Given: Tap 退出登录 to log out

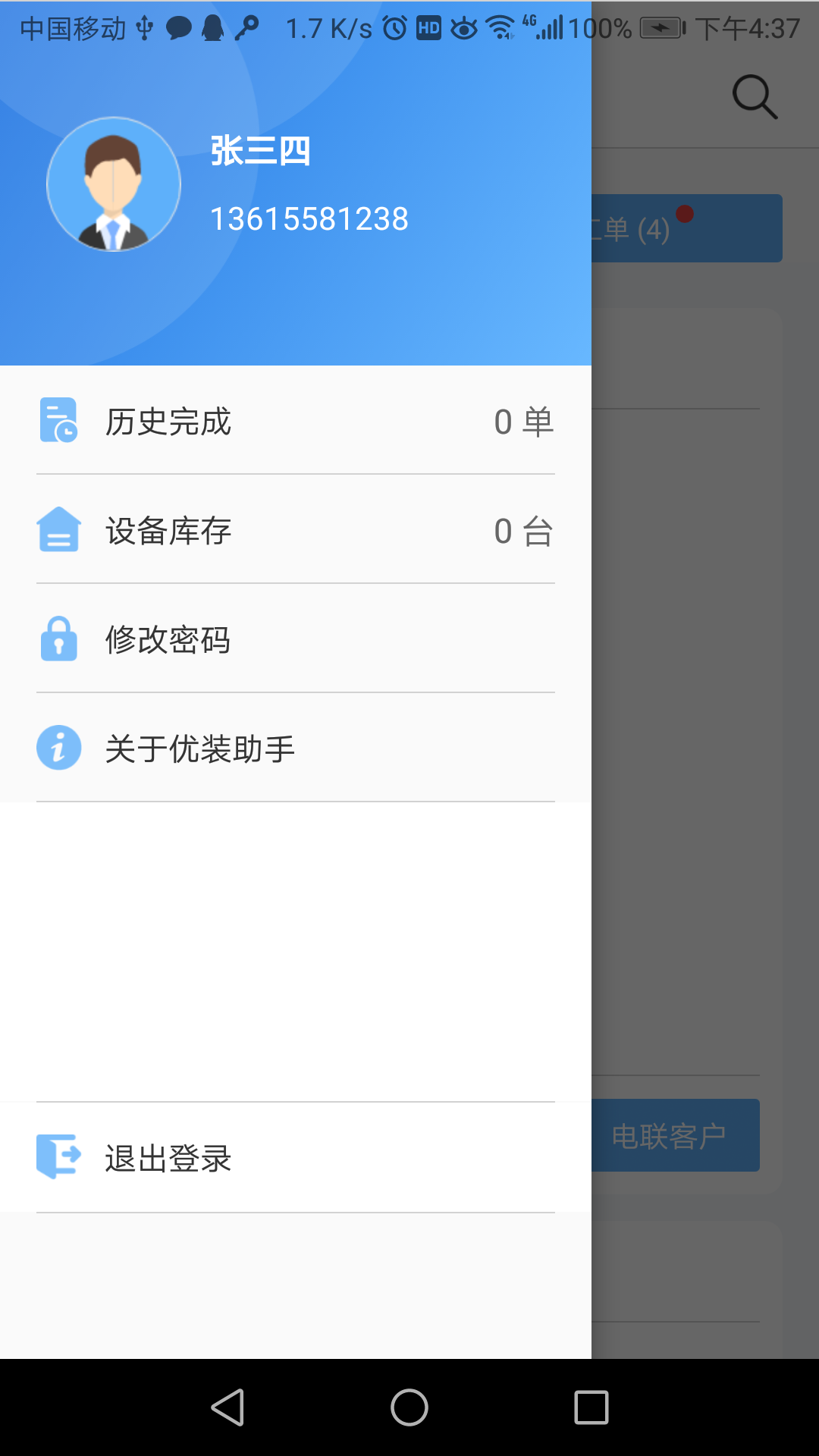Looking at the screenshot, I should click(168, 1158).
